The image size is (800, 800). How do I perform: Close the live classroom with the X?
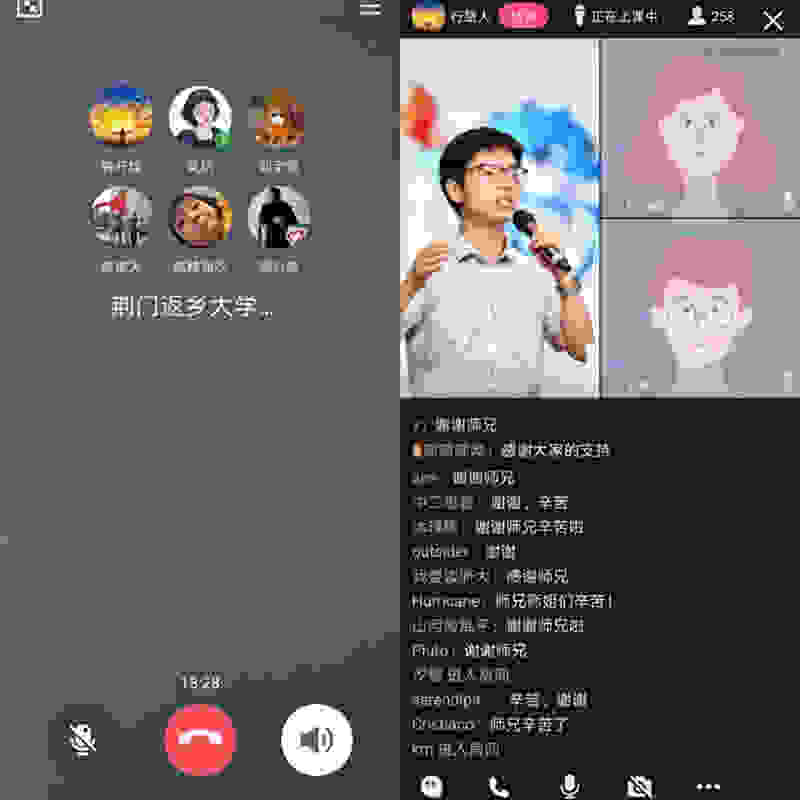click(x=773, y=20)
